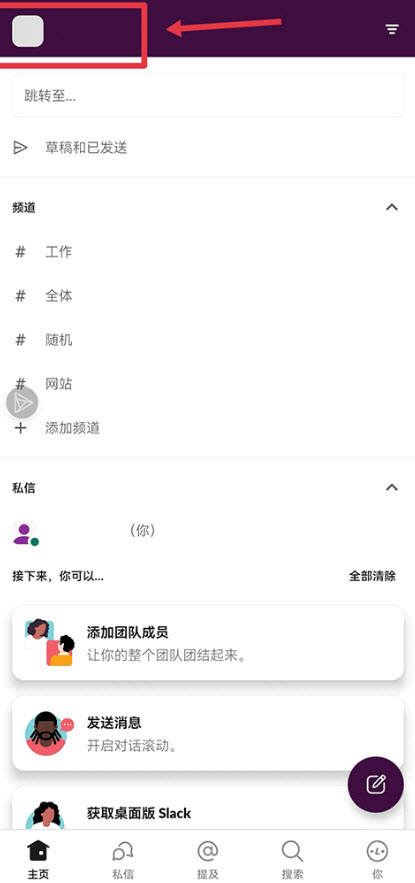
Task: Switch to the 搜索 tab
Action: pos(293,860)
